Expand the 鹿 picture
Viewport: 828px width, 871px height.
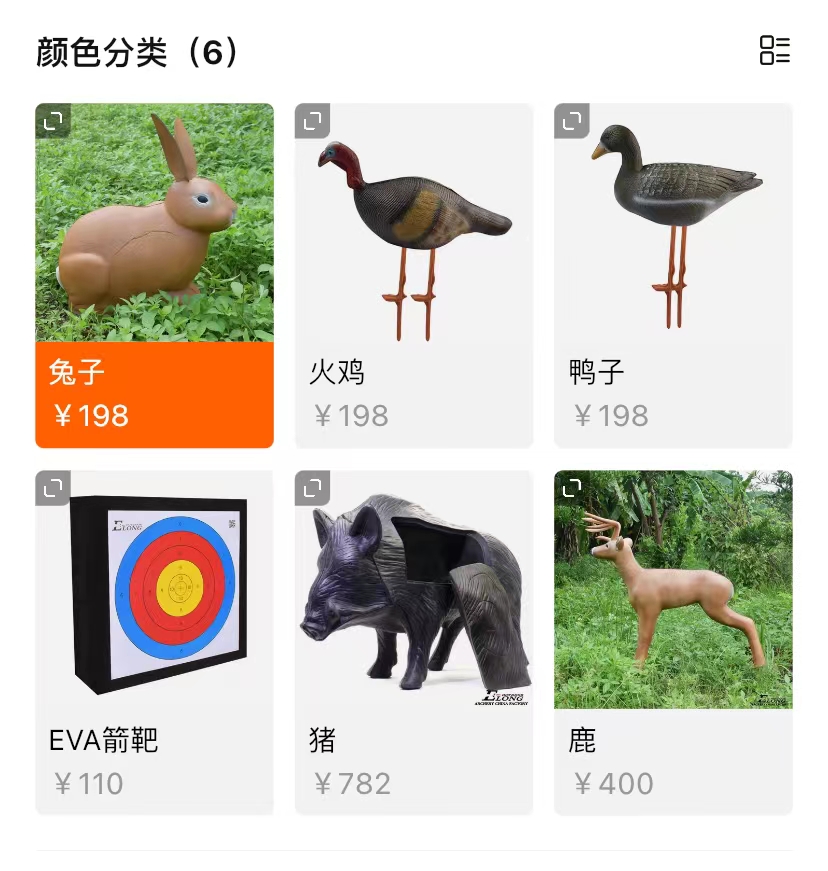pyautogui.click(x=572, y=488)
